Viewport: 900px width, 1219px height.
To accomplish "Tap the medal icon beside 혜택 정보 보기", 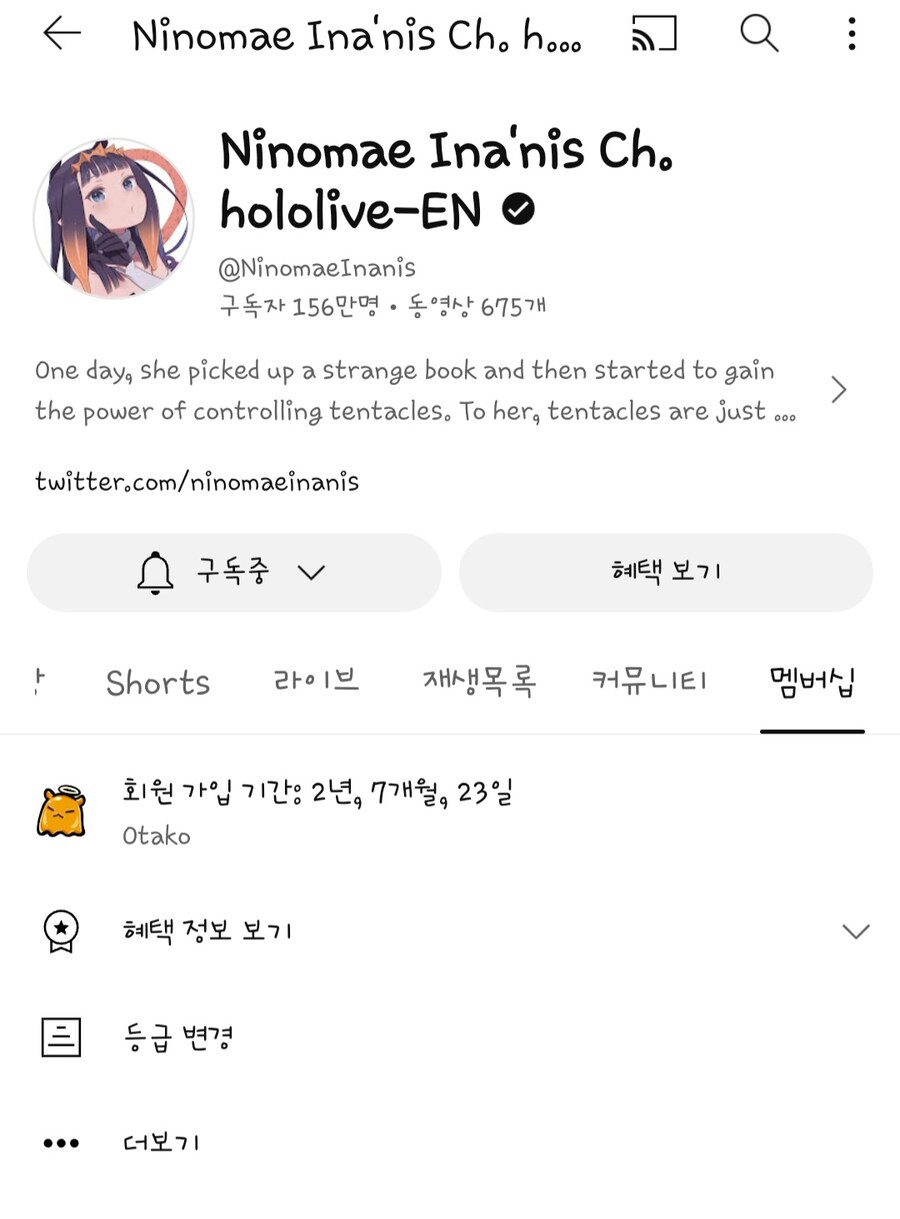I will coord(61,930).
